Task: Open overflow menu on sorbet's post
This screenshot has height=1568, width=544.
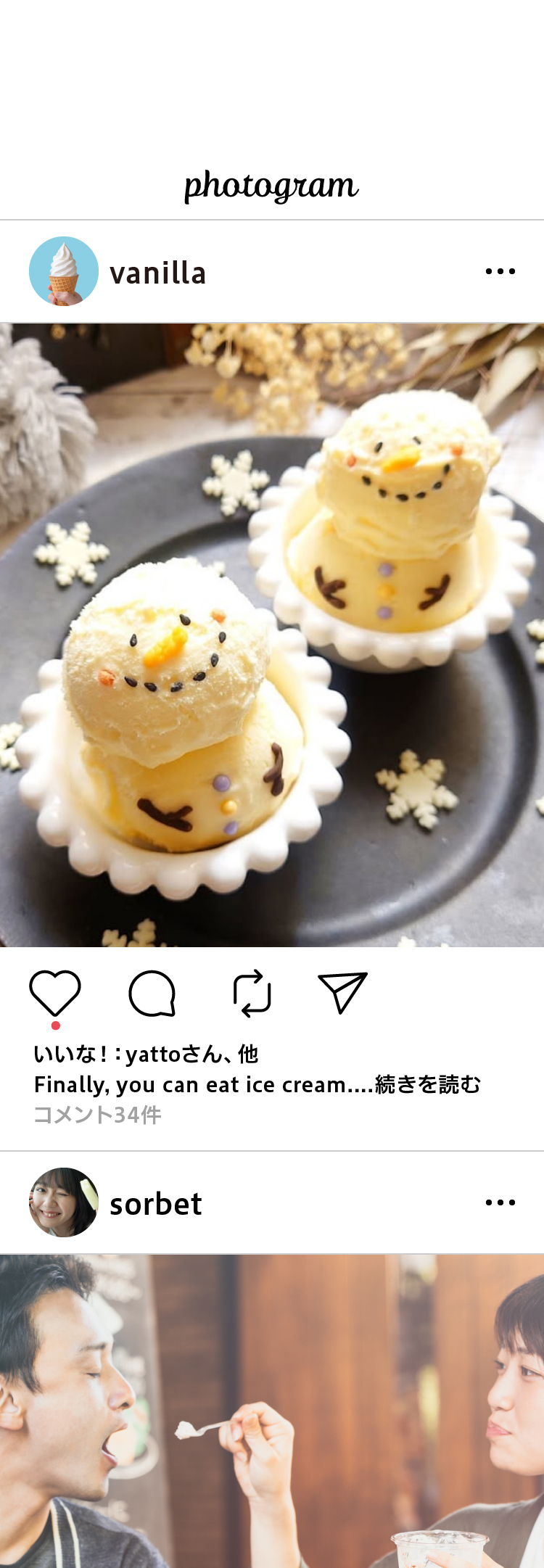Action: 500,1202
